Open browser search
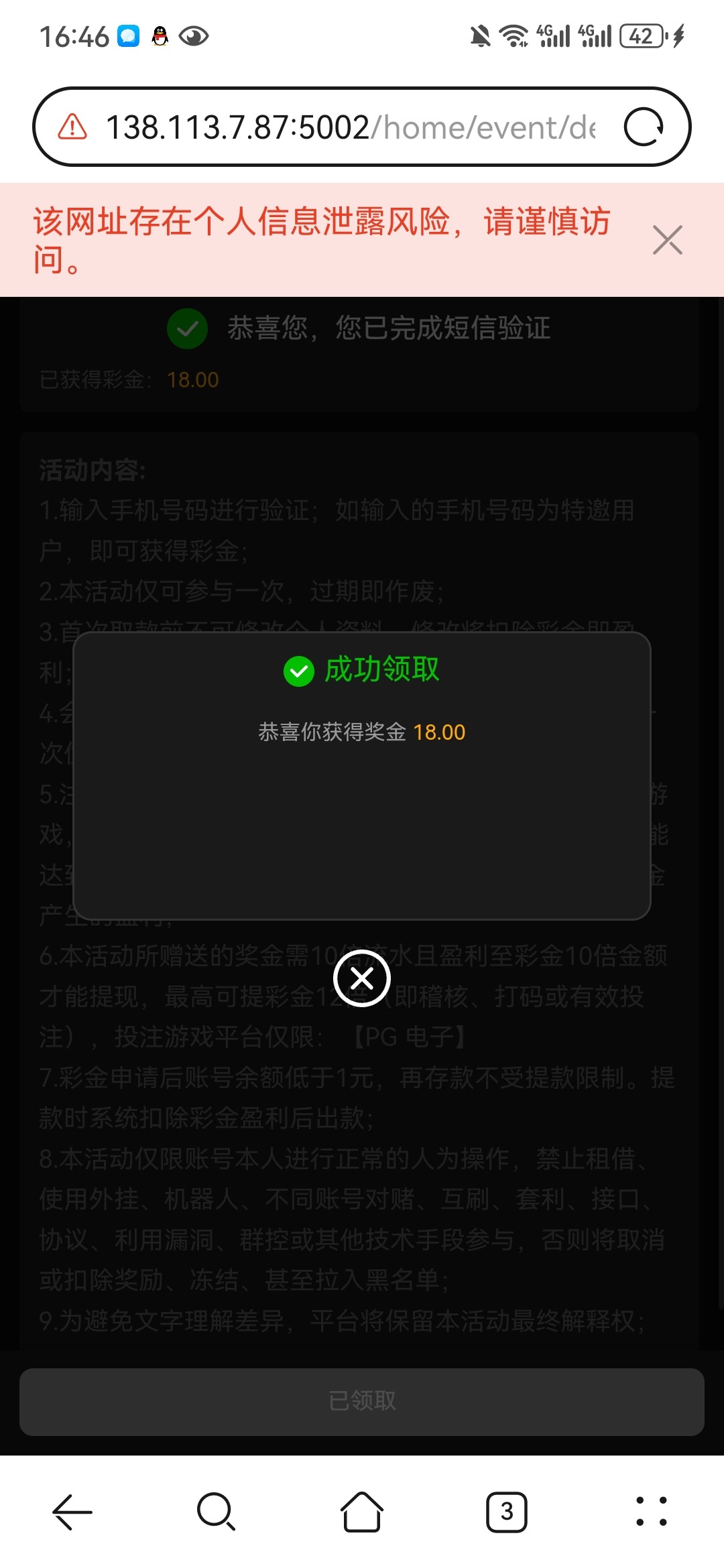 (217, 1512)
